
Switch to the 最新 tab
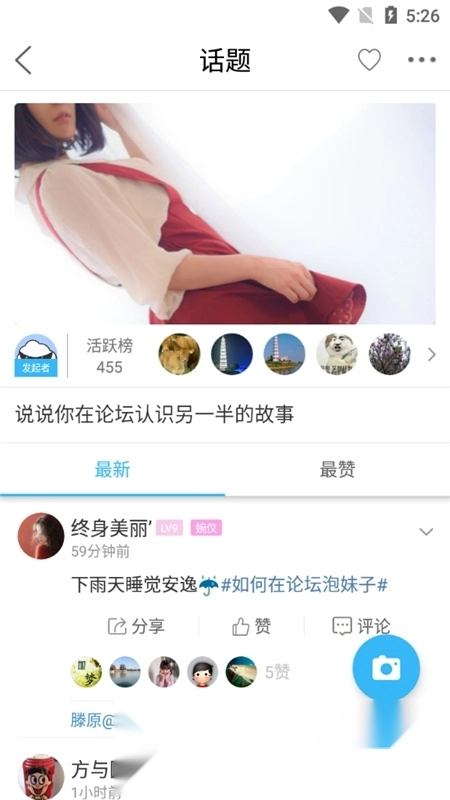pyautogui.click(x=112, y=469)
